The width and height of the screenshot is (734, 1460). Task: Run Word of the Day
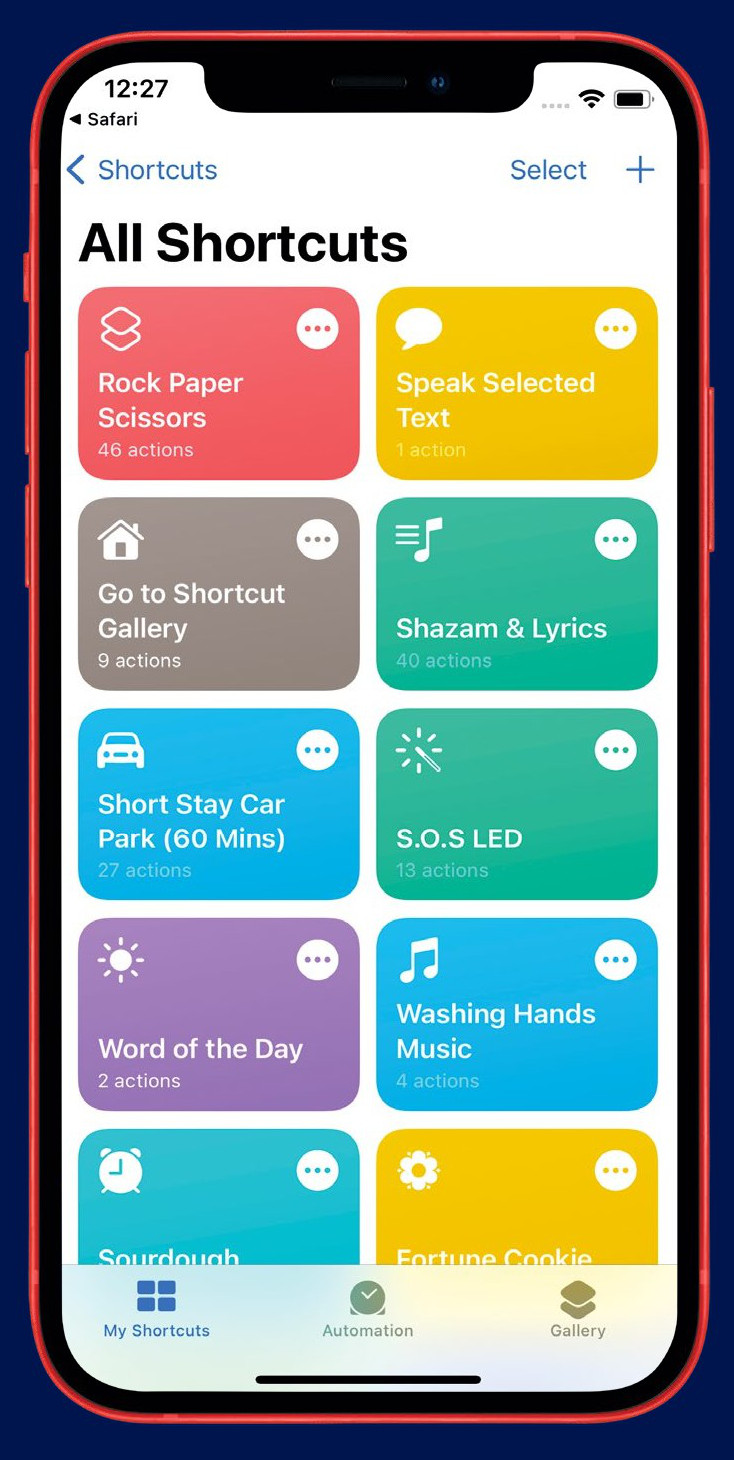click(x=218, y=1014)
